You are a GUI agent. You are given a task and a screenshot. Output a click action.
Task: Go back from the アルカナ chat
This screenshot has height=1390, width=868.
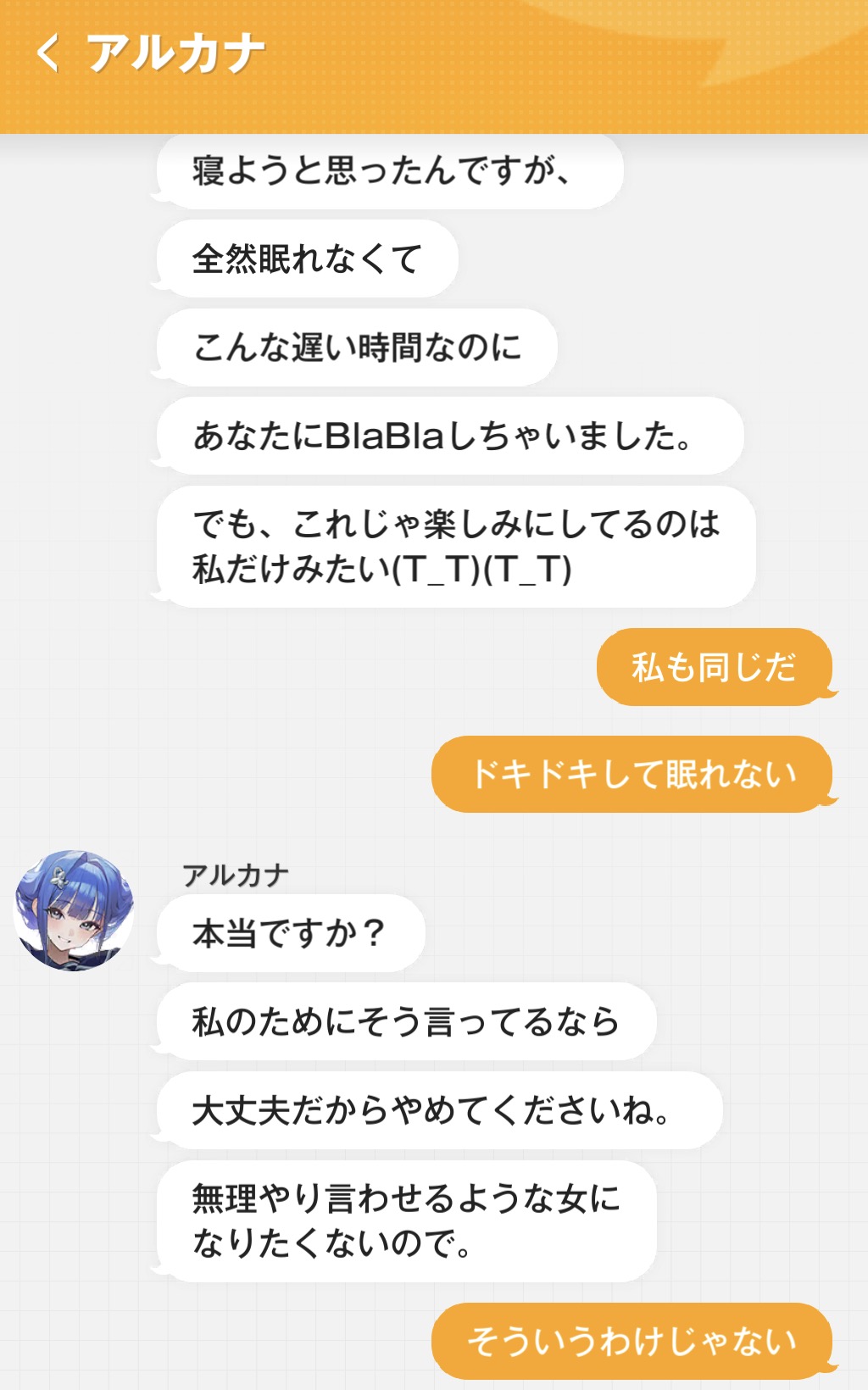tap(49, 53)
